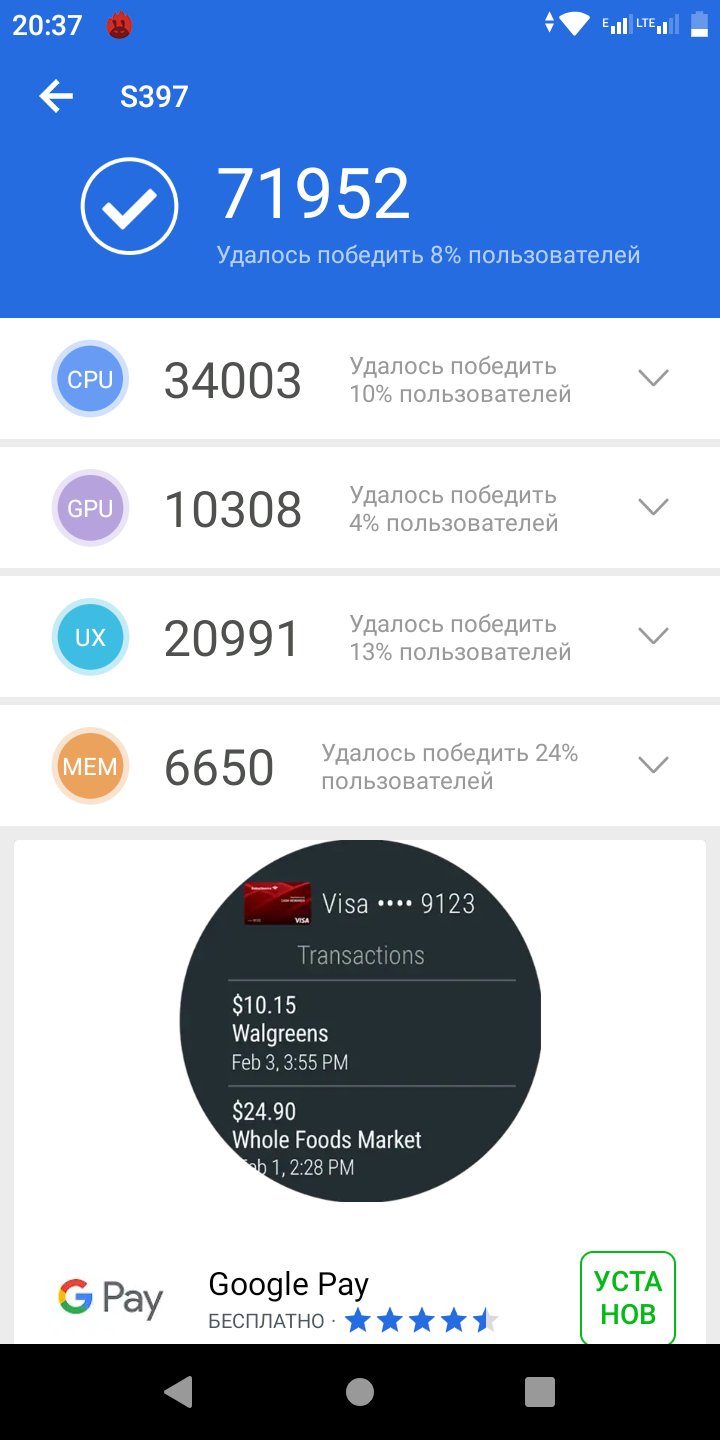Tap the system home button
The height and width of the screenshot is (1440, 720).
[360, 1392]
